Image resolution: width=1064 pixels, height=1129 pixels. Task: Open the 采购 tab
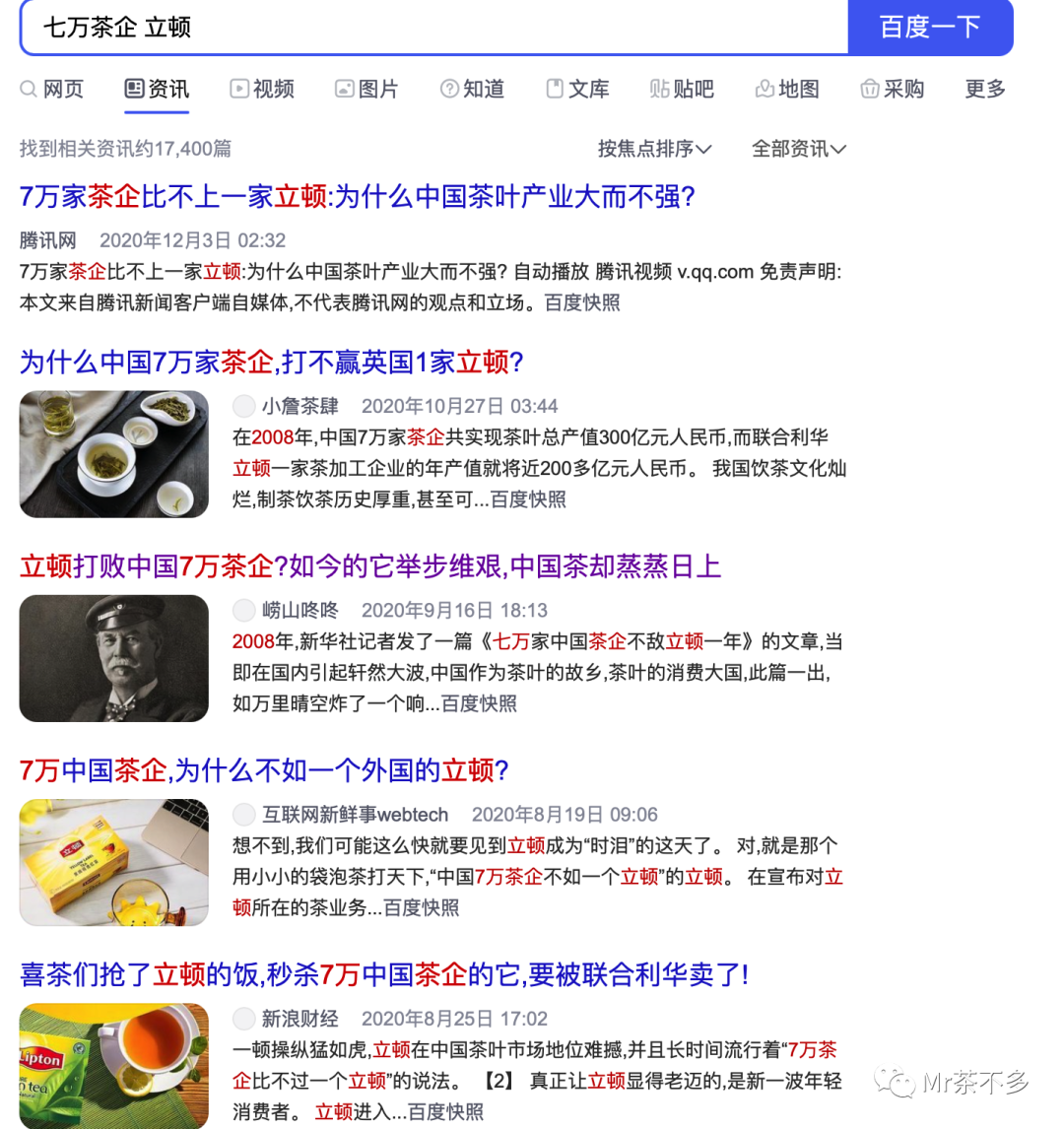(x=892, y=90)
